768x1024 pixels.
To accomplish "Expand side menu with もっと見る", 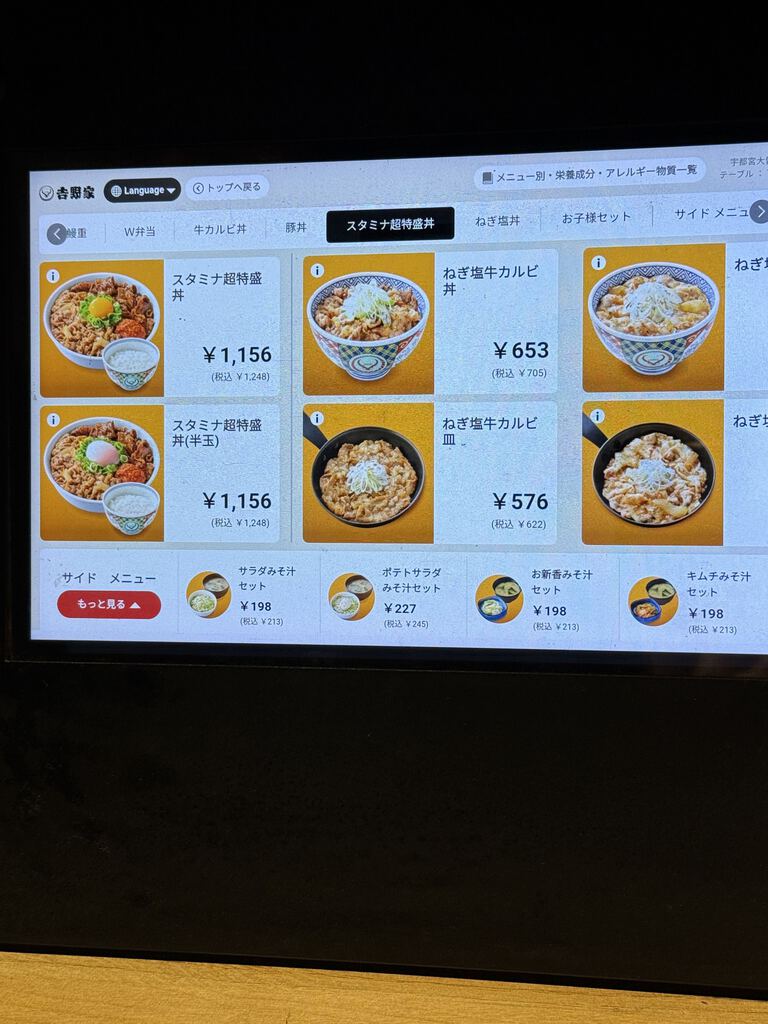I will pyautogui.click(x=108, y=605).
